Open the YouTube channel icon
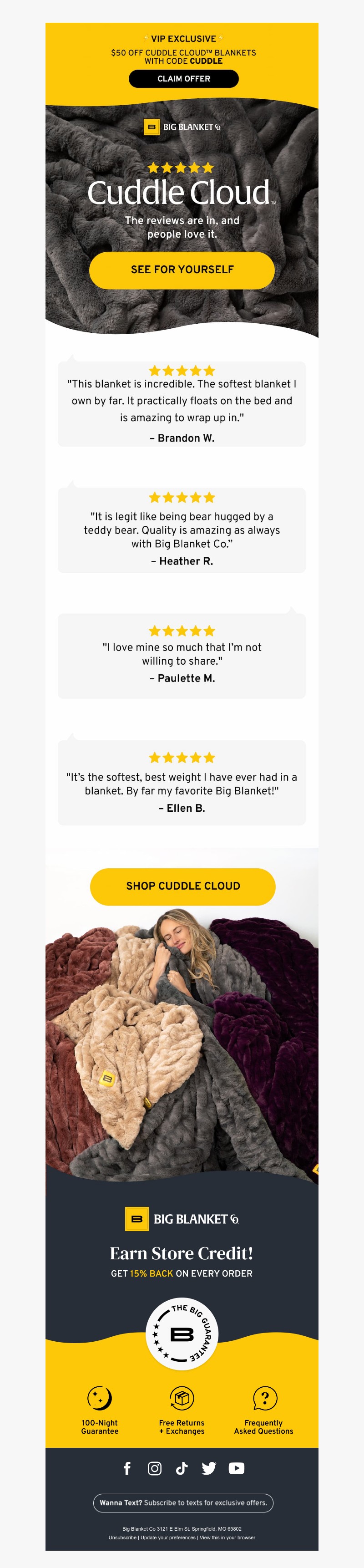 coord(236,1469)
